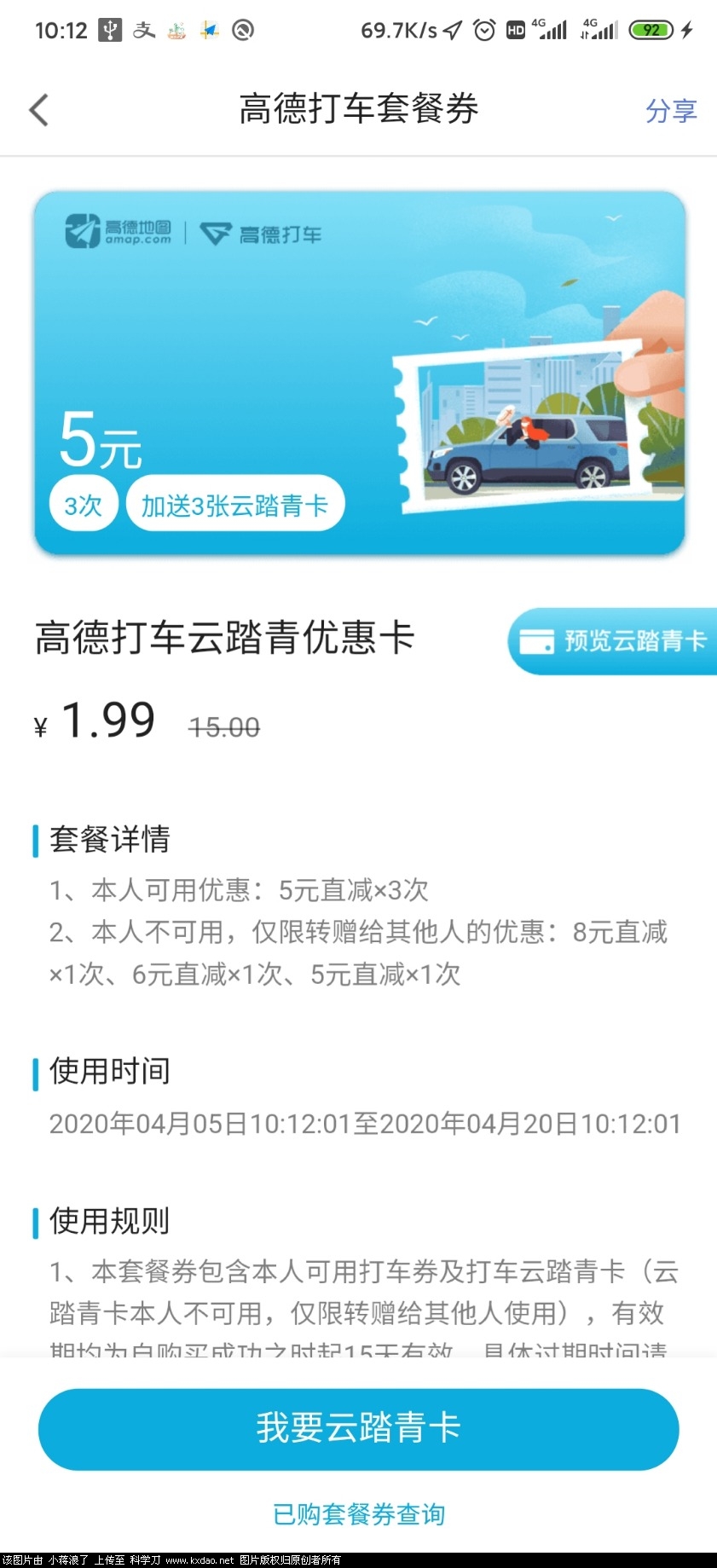Viewport: 717px width, 1568px height.
Task: Go back using the top-left arrow
Action: (x=39, y=110)
